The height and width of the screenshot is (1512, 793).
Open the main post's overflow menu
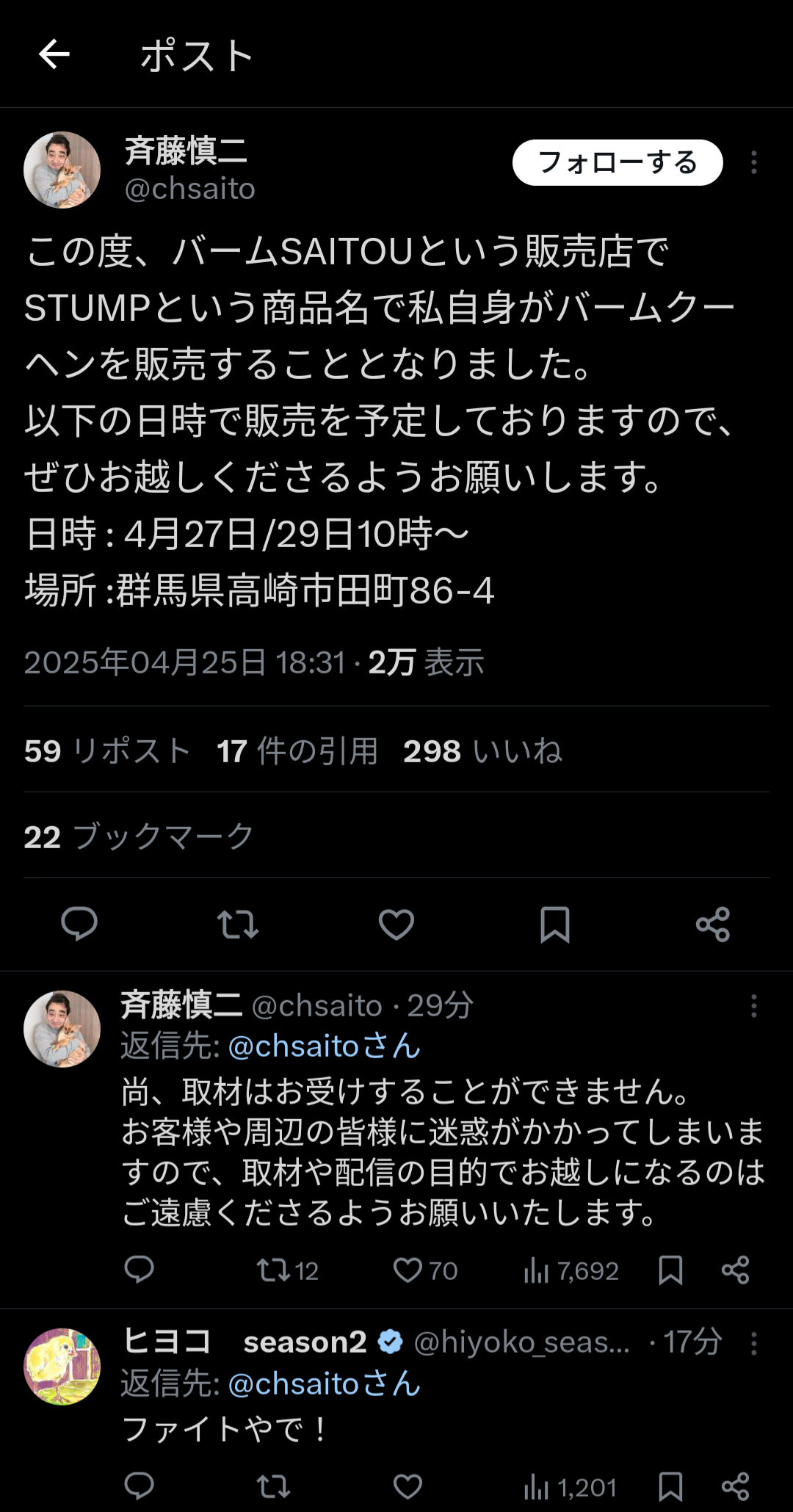coord(753,162)
